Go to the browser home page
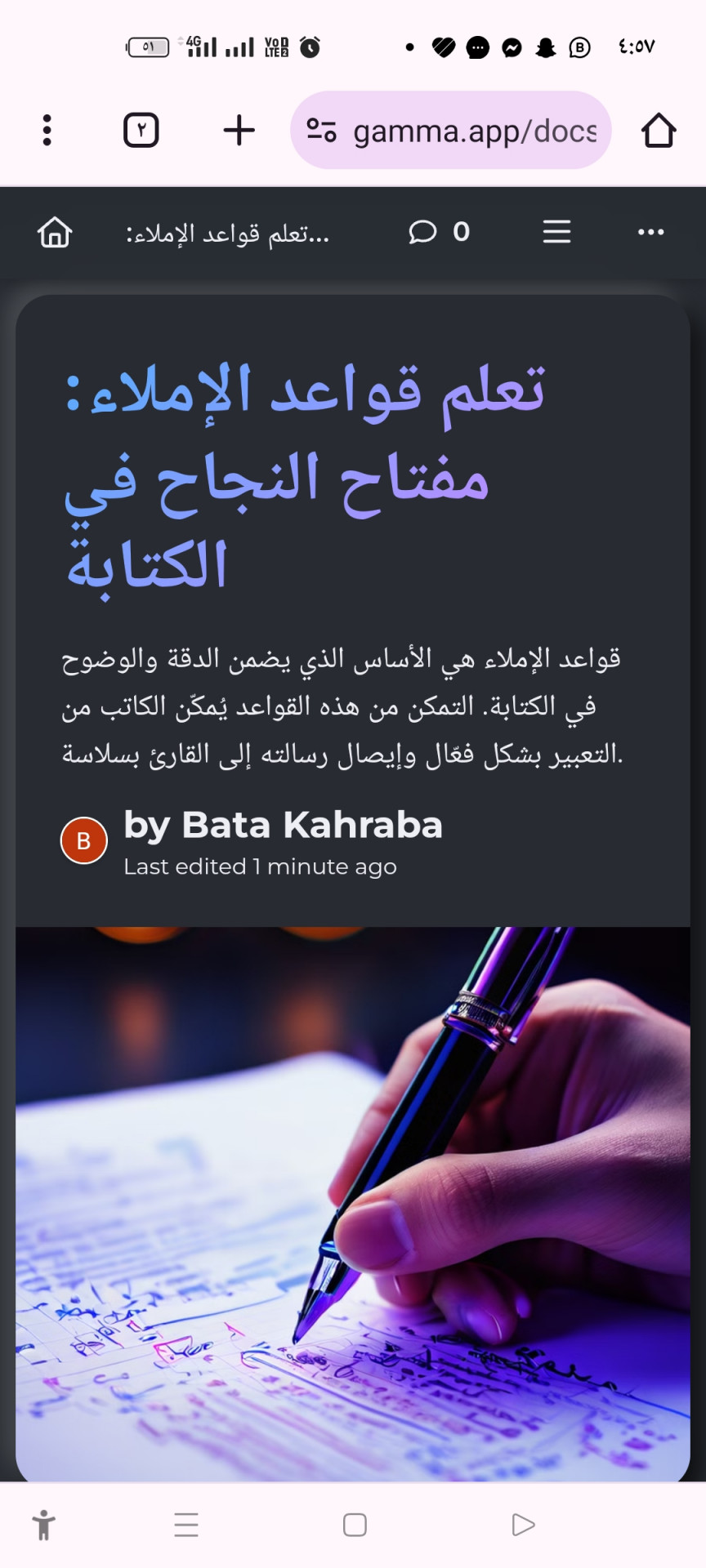Image resolution: width=706 pixels, height=1568 pixels. tap(658, 131)
